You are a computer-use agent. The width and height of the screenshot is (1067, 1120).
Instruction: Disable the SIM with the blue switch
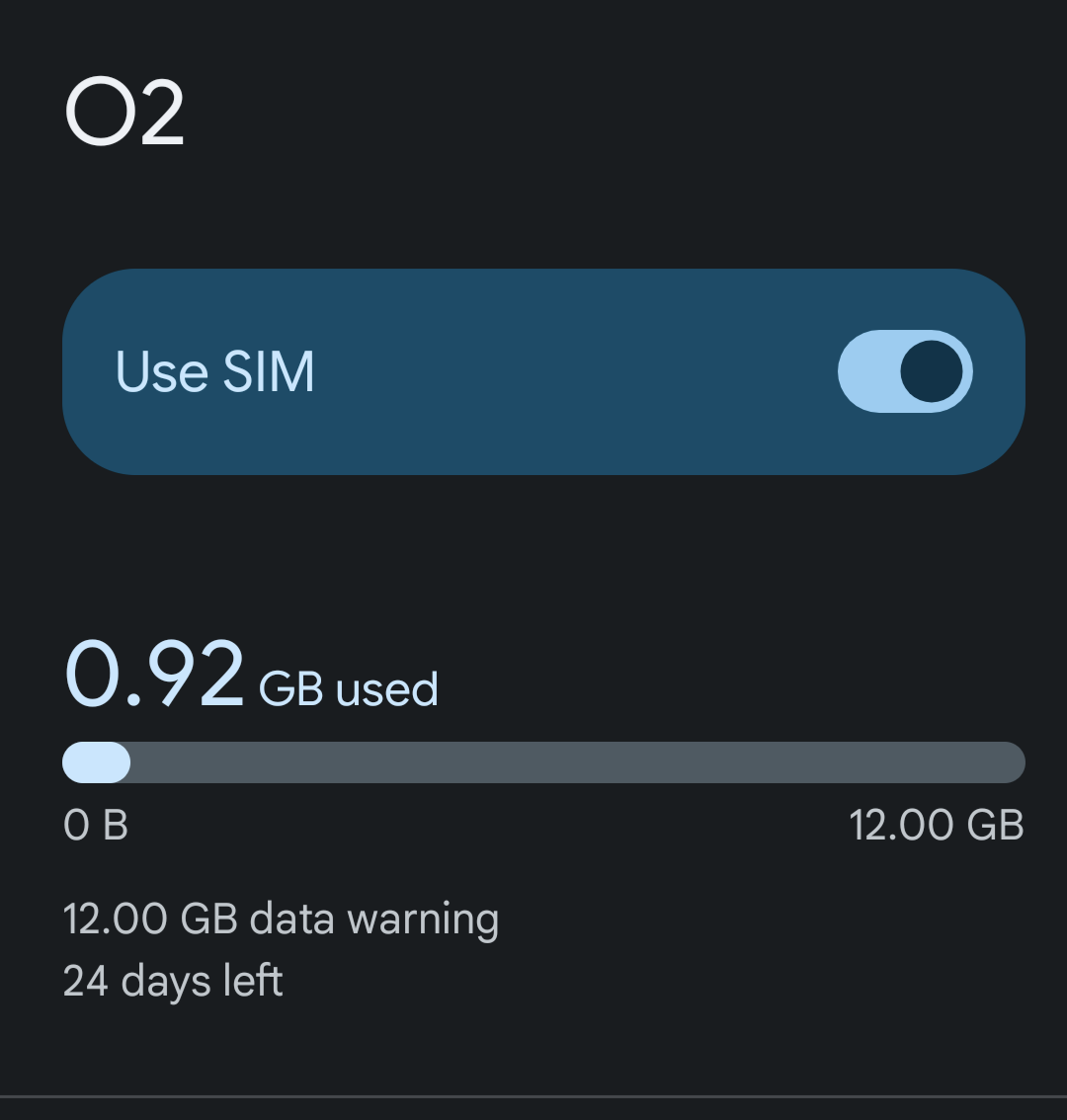click(904, 370)
